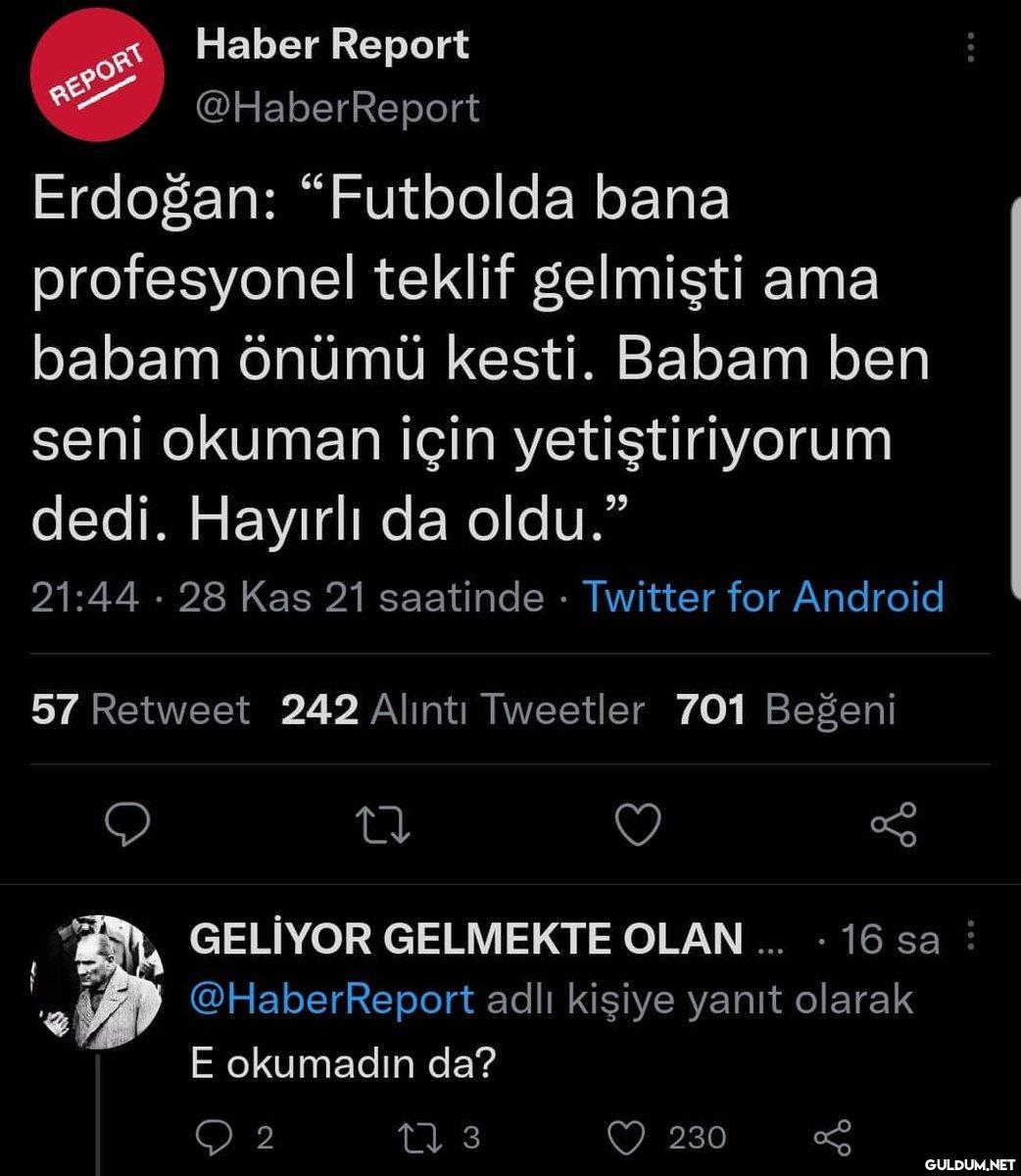Screen dimensions: 1021x1176
Task: Share the Haber Report tweet
Action: click(x=894, y=824)
